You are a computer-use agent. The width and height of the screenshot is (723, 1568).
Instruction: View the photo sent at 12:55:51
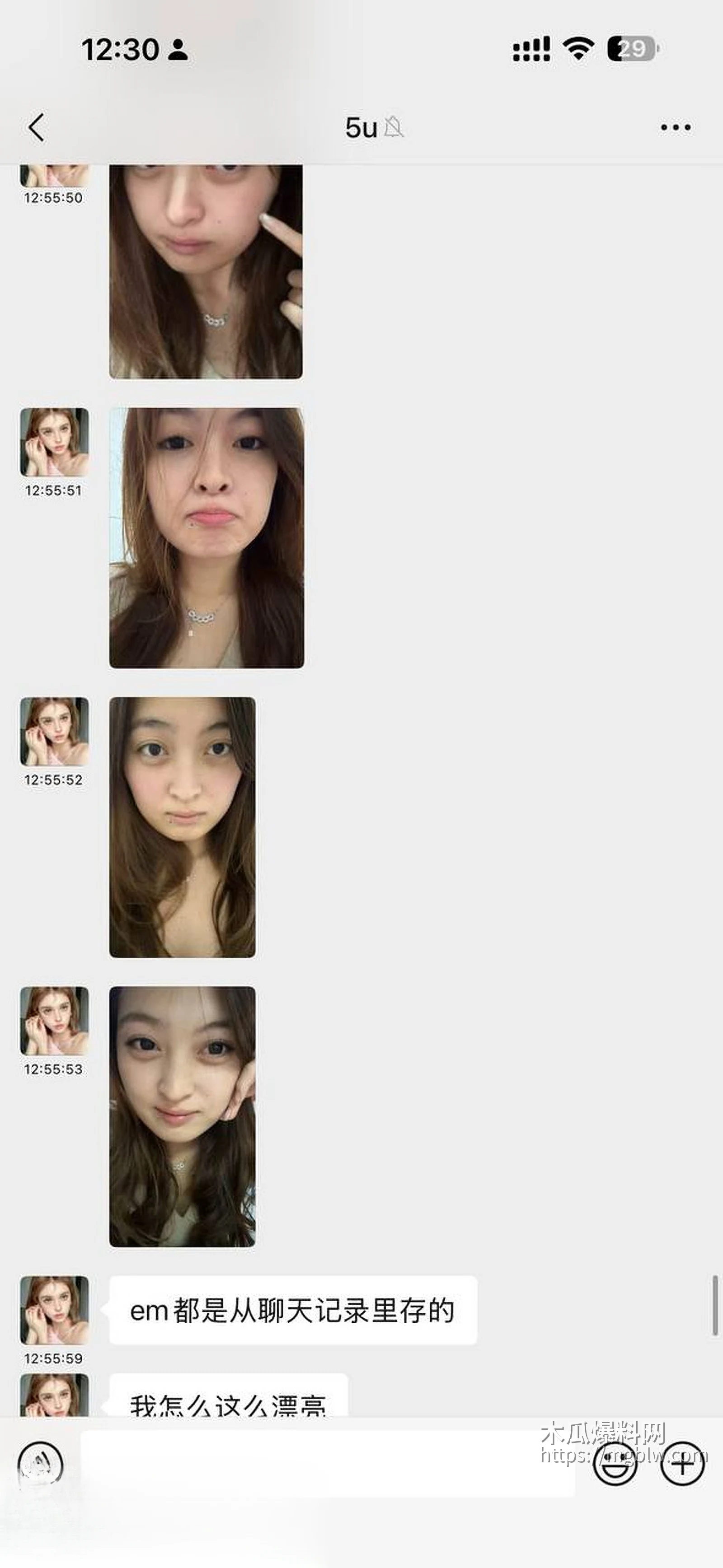coord(207,538)
